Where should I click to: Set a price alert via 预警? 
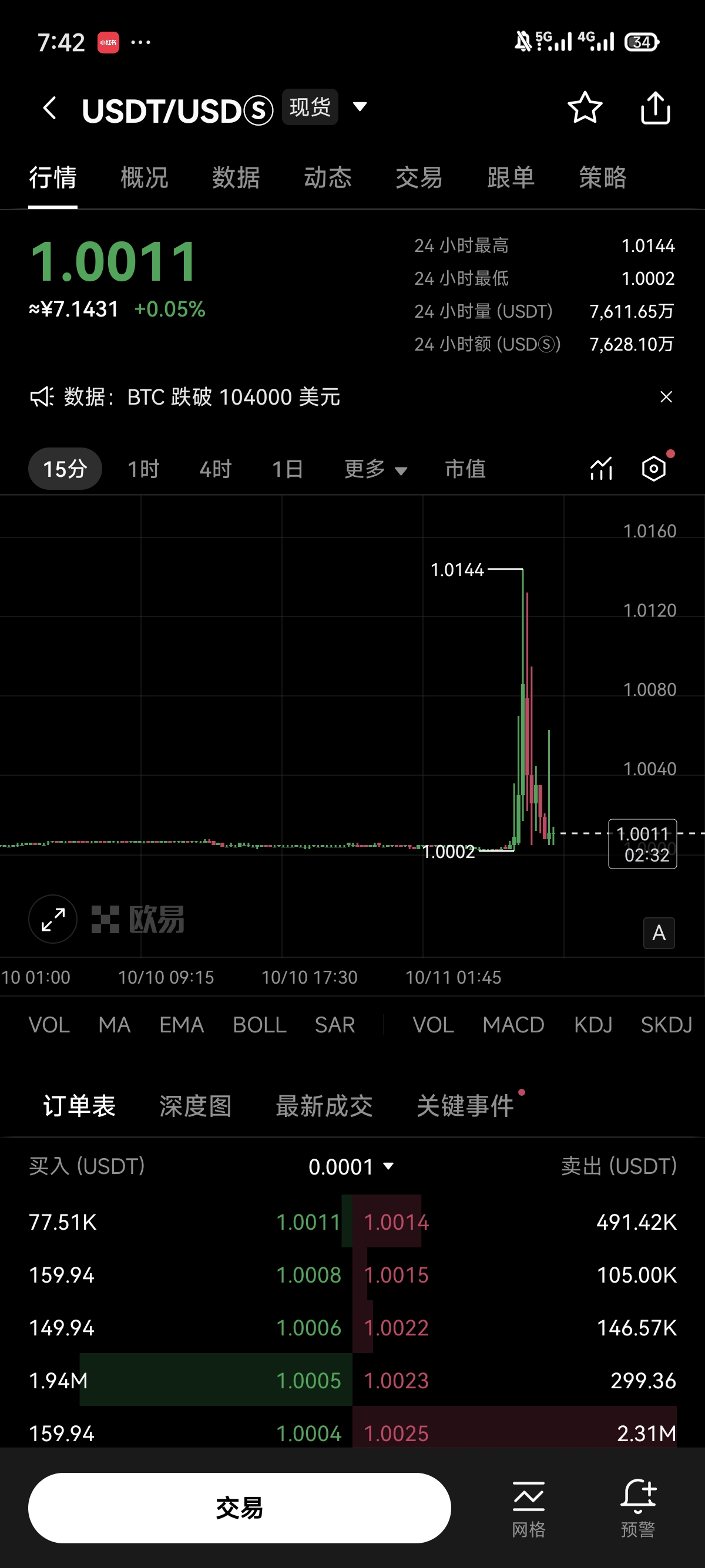tap(637, 1508)
